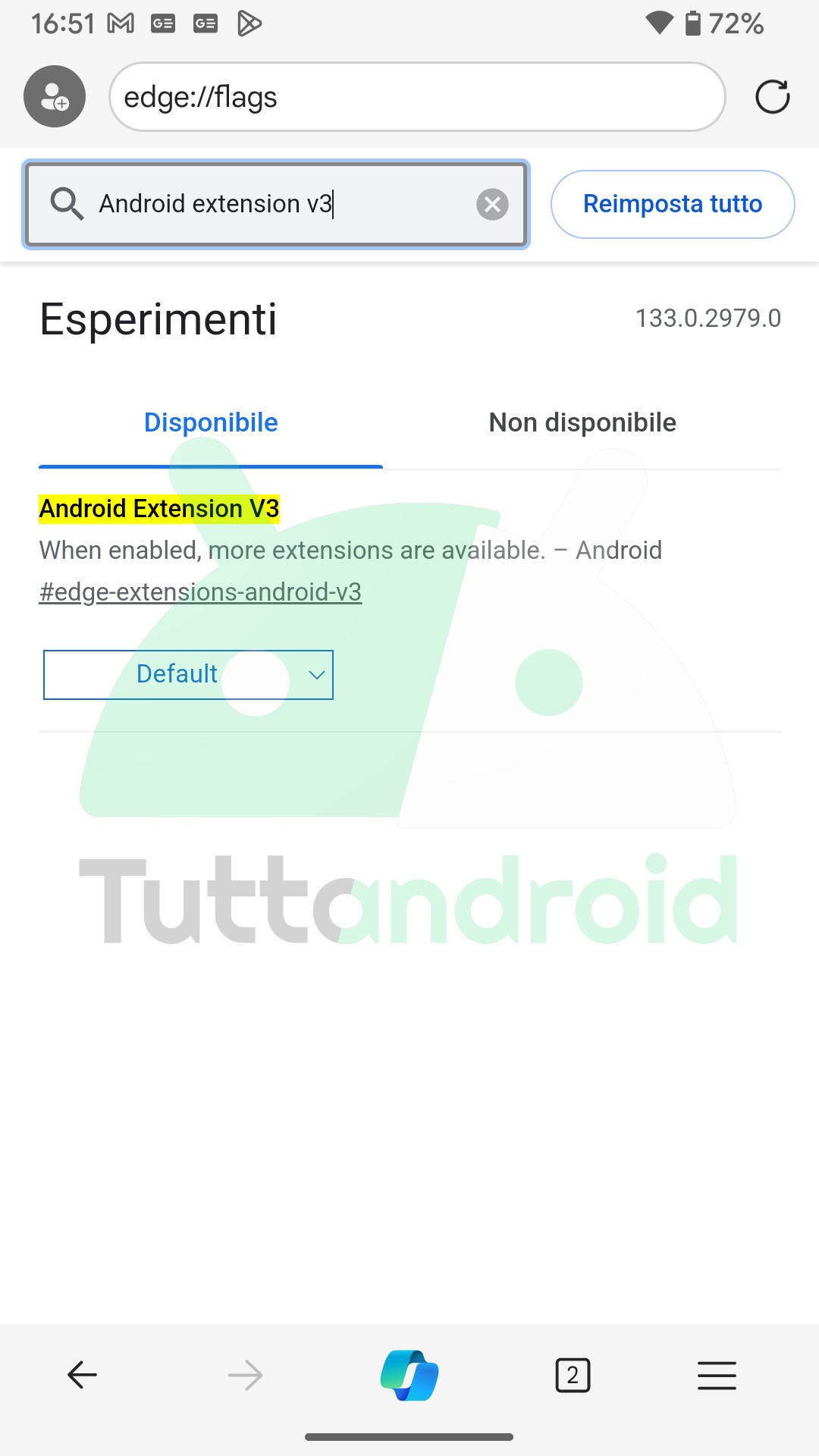This screenshot has width=819, height=1456.
Task: Reload the page
Action: tap(772, 96)
